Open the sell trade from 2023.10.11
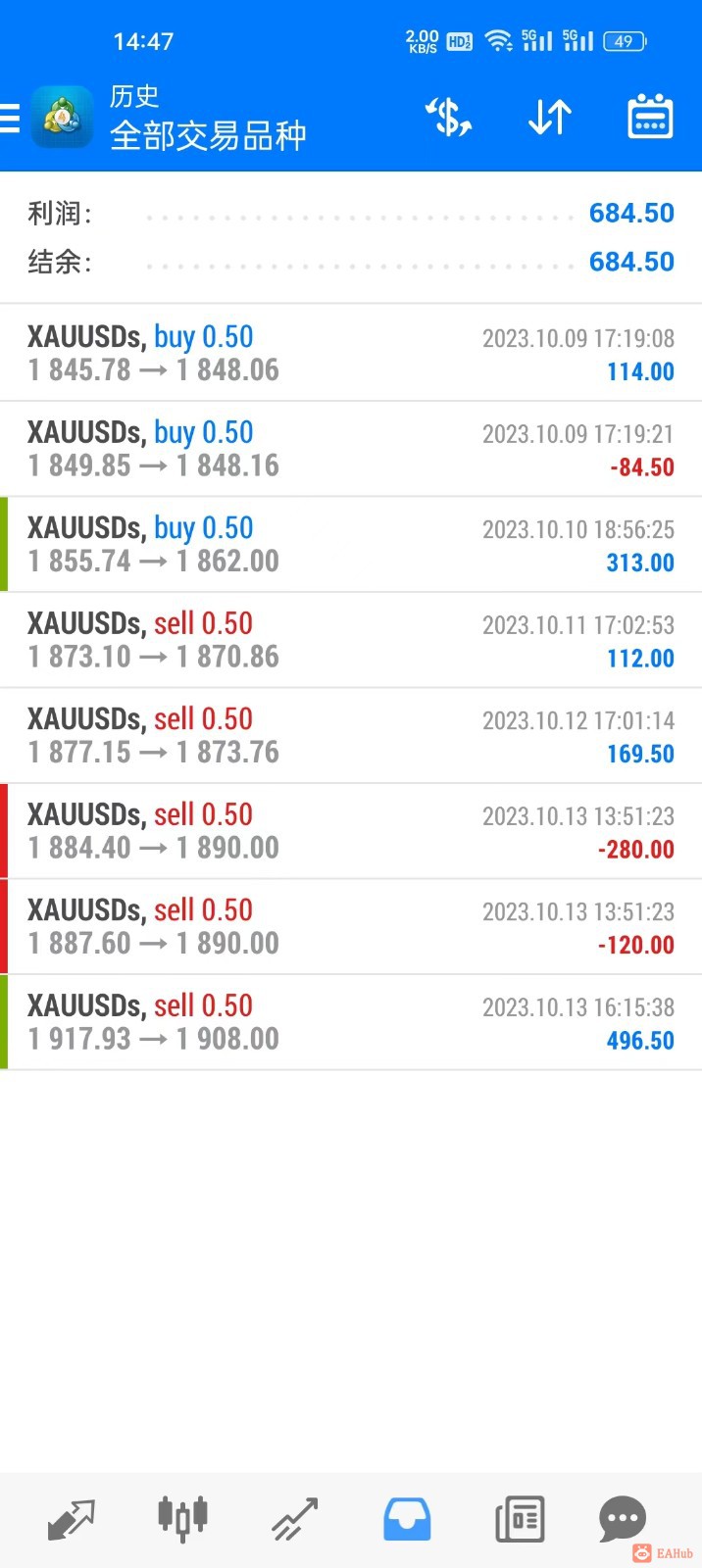This screenshot has height=1568, width=702. (351, 640)
